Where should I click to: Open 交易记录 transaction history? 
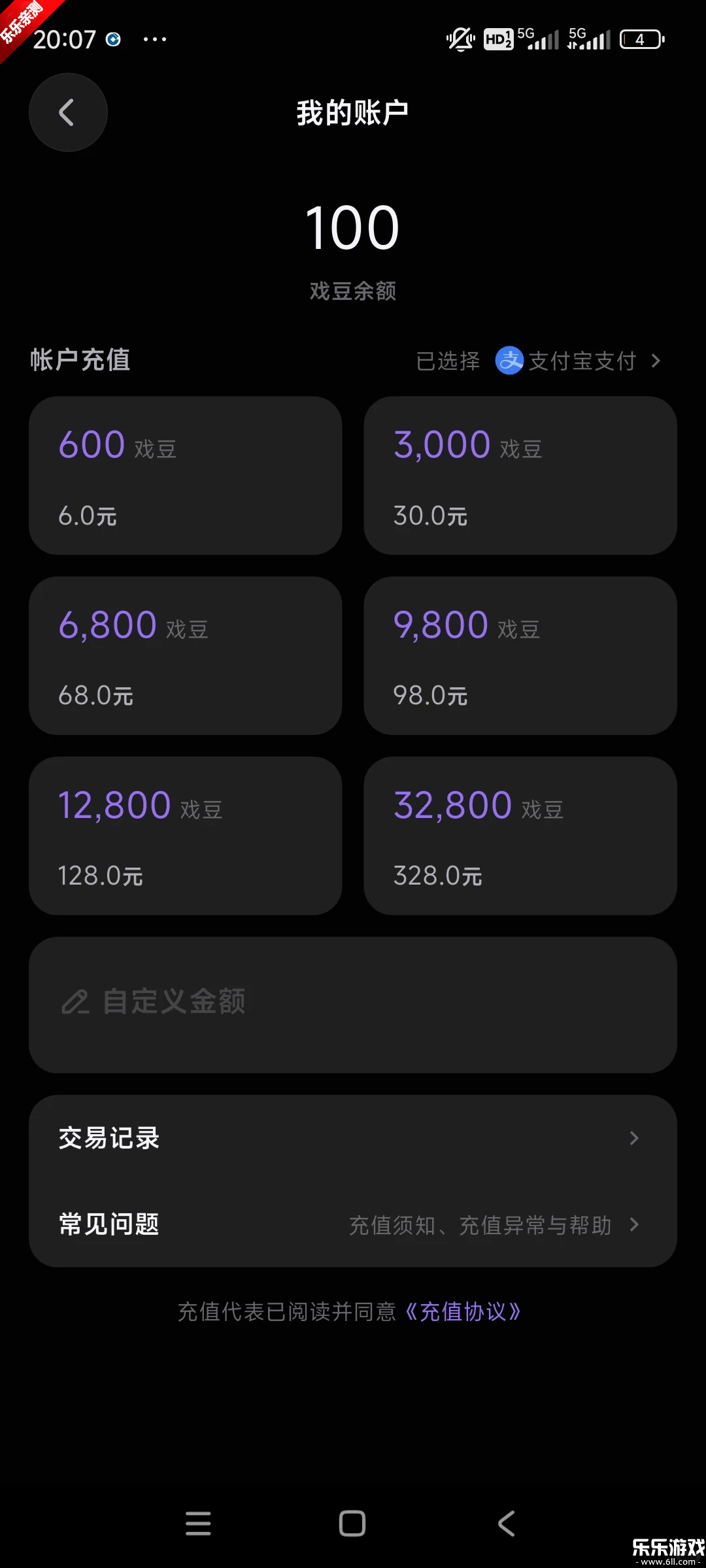[x=352, y=1138]
